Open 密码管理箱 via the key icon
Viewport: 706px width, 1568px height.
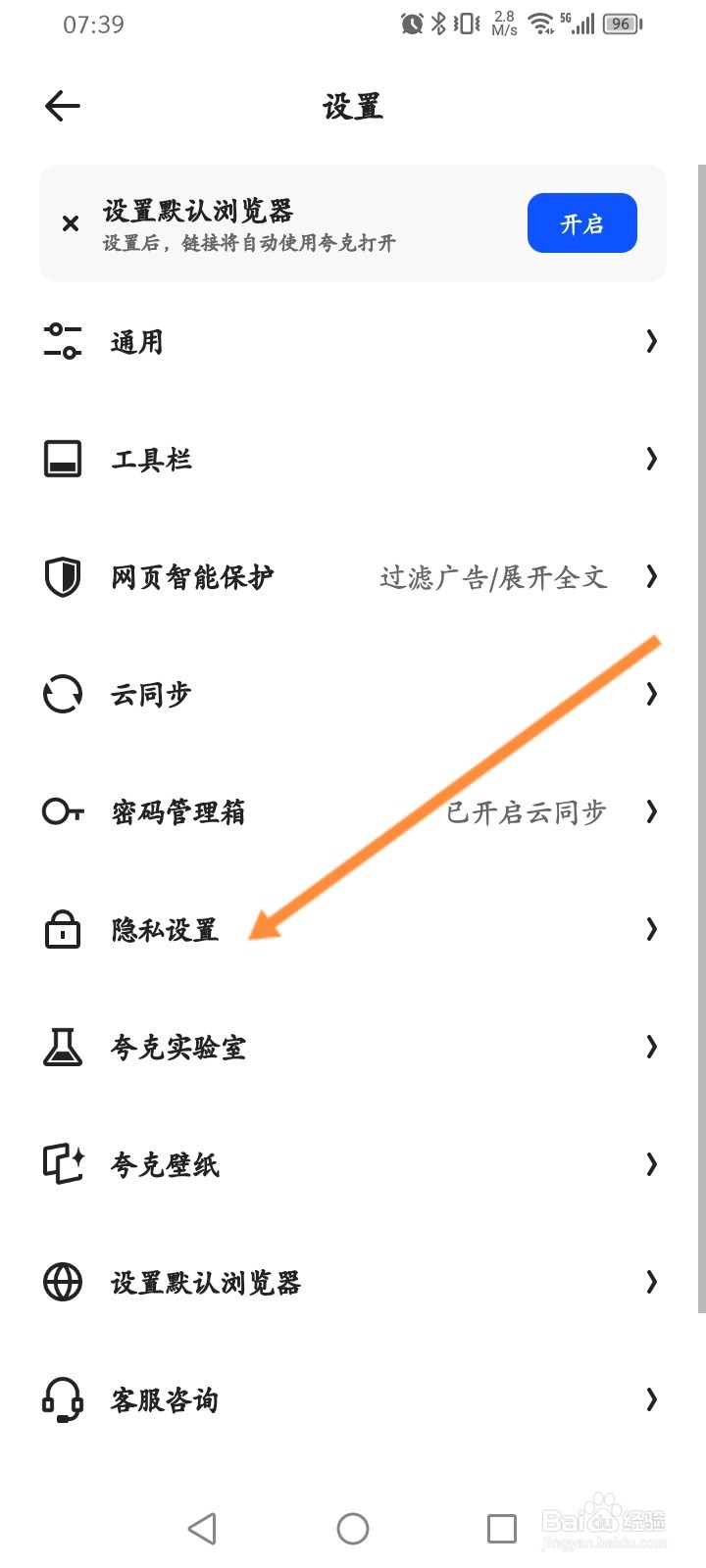[62, 811]
